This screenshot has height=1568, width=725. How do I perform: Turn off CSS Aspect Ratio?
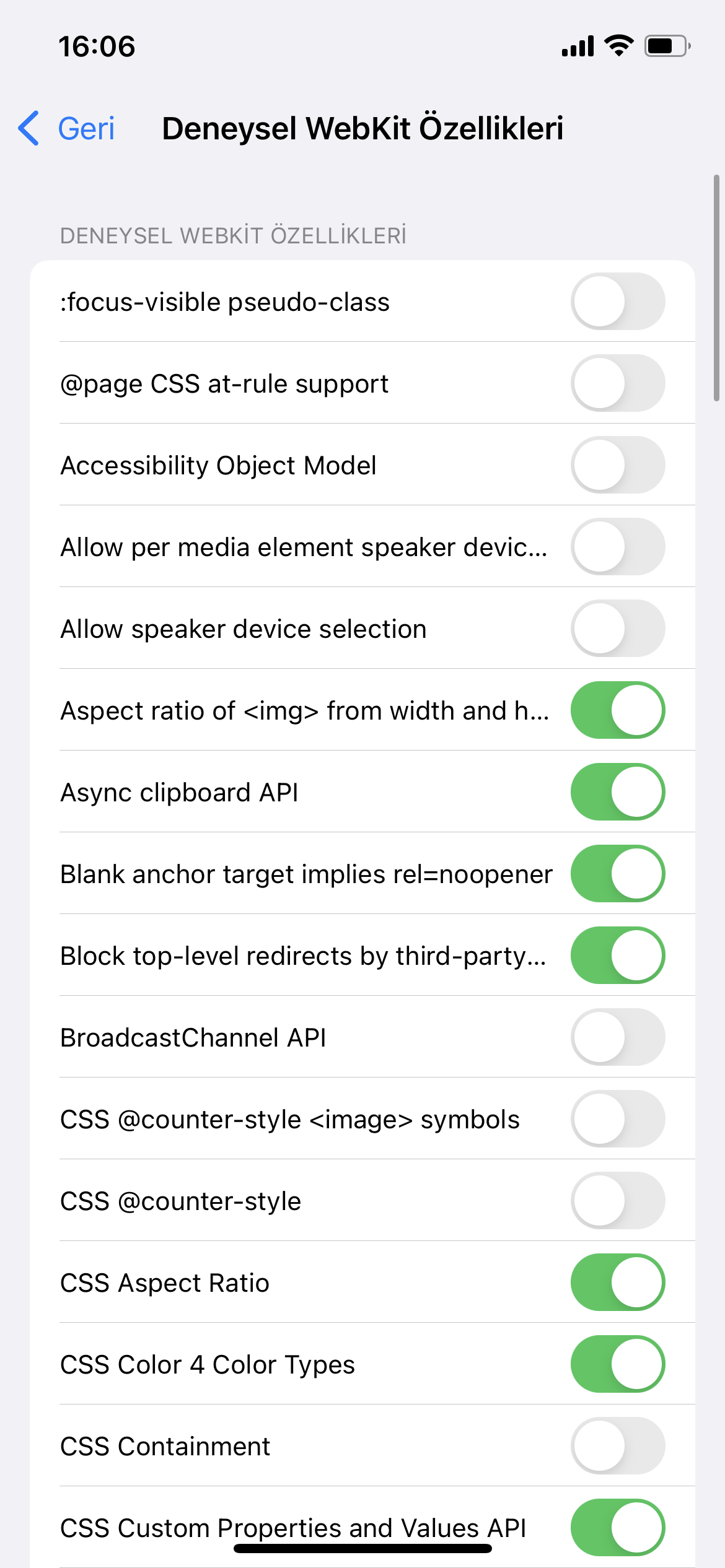coord(617,1283)
